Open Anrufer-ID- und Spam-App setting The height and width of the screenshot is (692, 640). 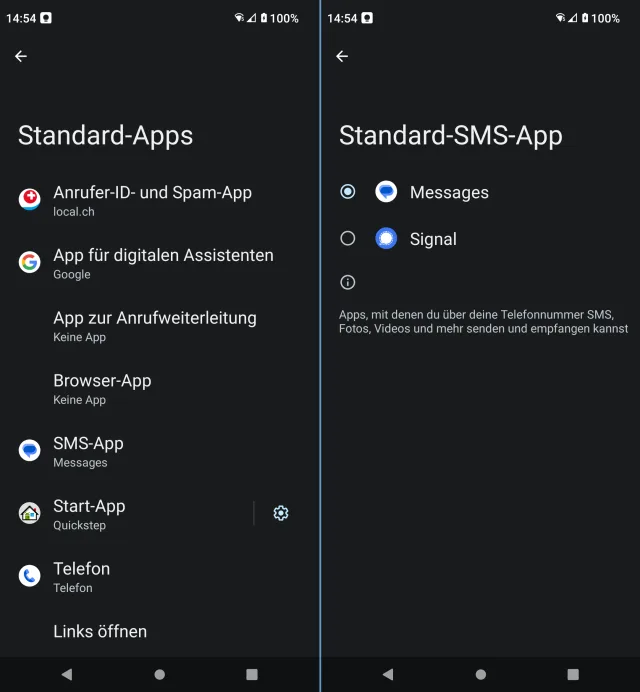coord(152,200)
